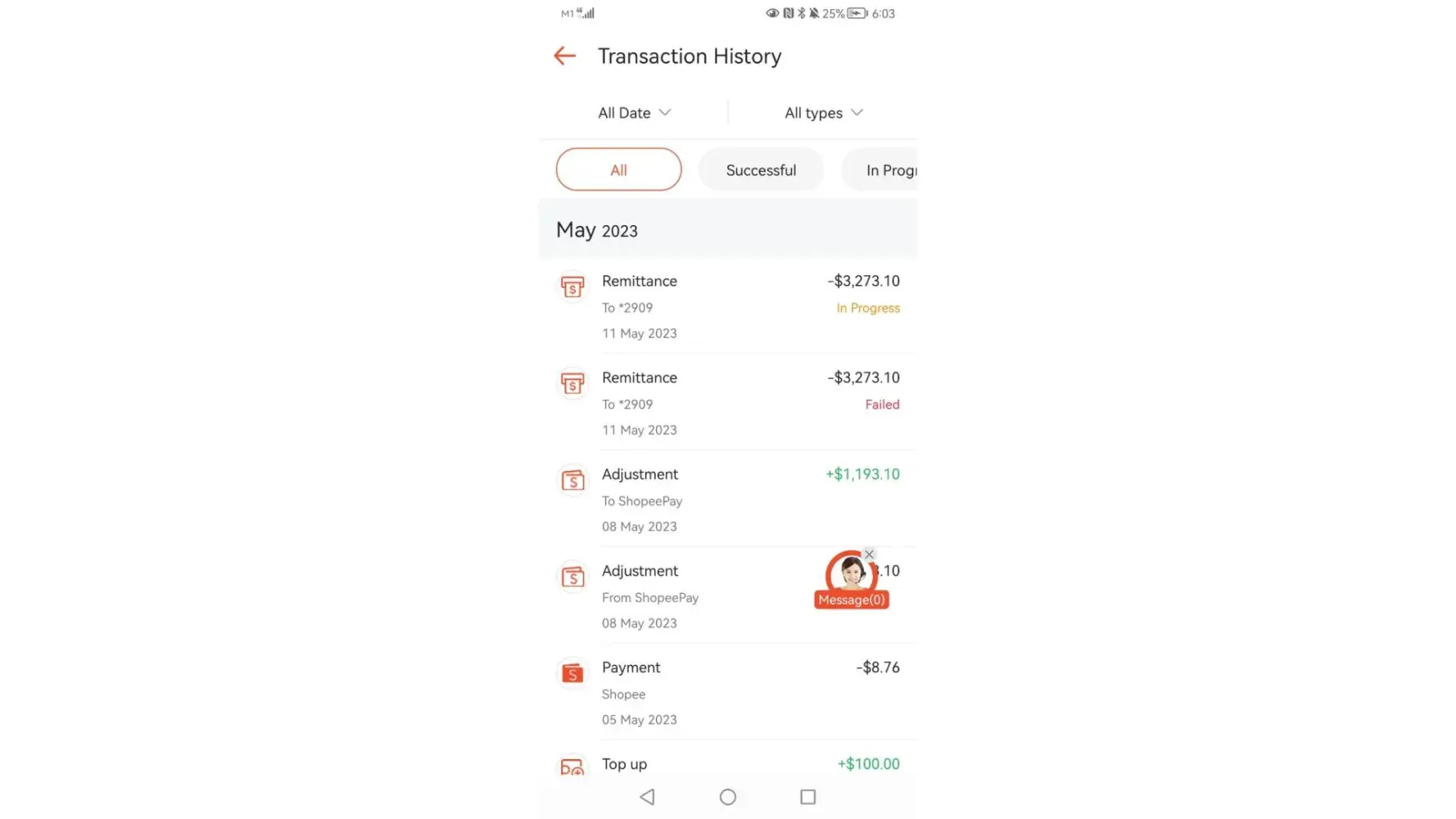
Task: Select the All filter chip
Action: pos(618,170)
